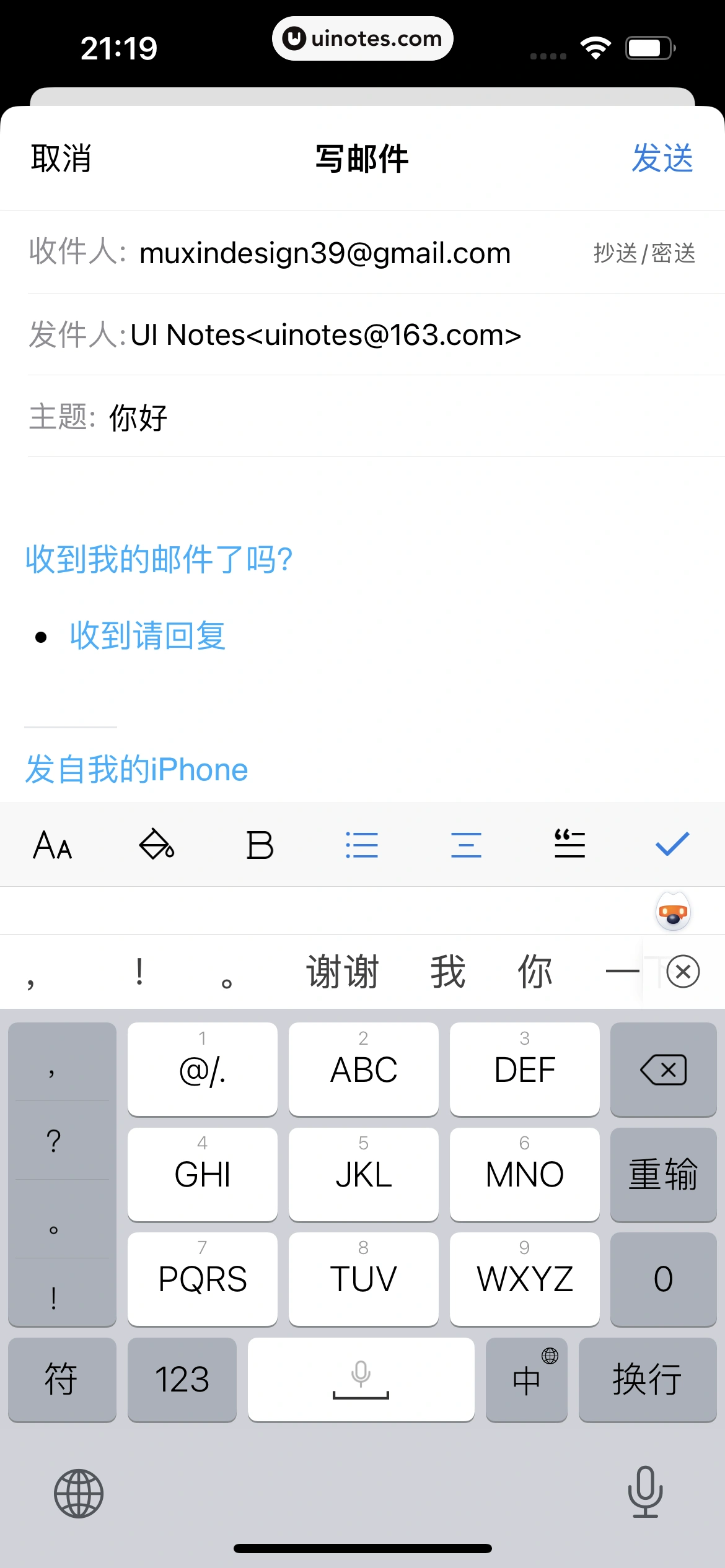This screenshot has width=725, height=1568.
Task: Send the email with 发送
Action: point(662,159)
